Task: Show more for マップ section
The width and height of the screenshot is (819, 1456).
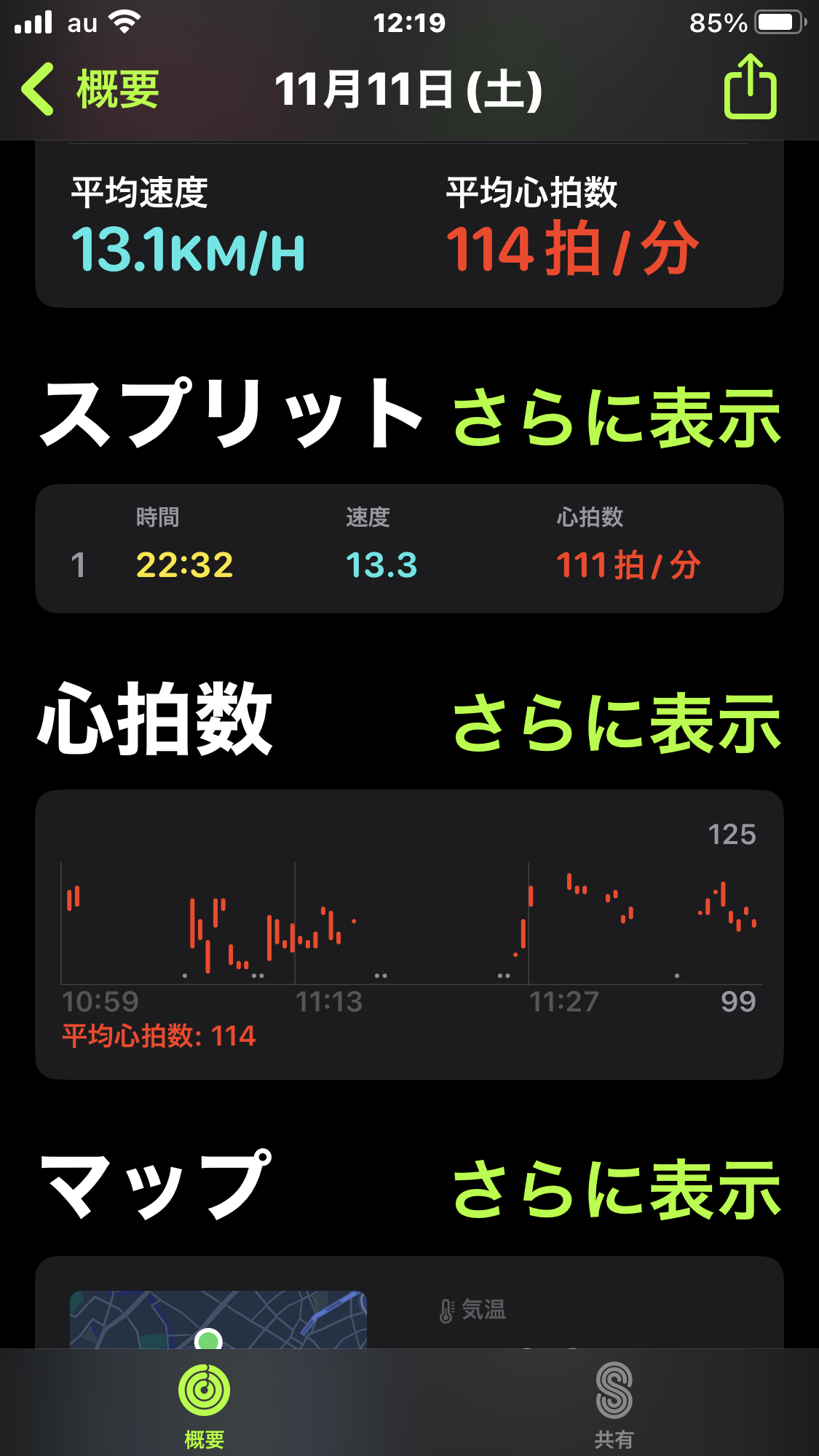Action: pos(617,1188)
